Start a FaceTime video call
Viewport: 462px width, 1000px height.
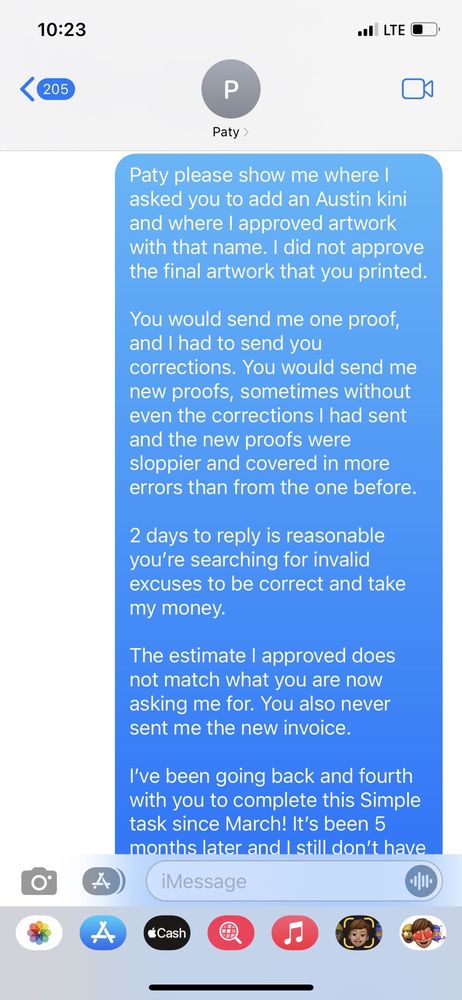[x=417, y=89]
